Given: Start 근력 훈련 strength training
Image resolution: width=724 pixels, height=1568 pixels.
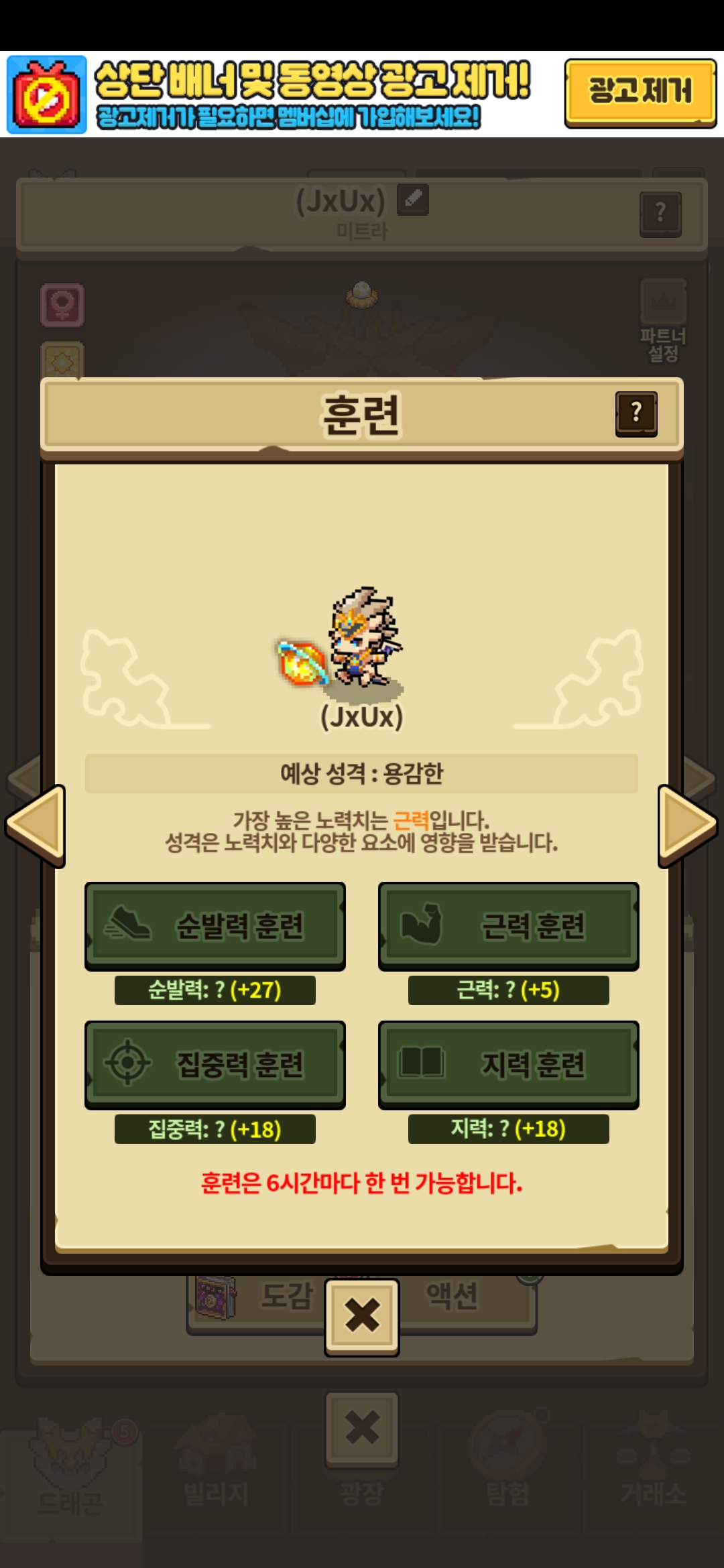Looking at the screenshot, I should pyautogui.click(x=508, y=925).
